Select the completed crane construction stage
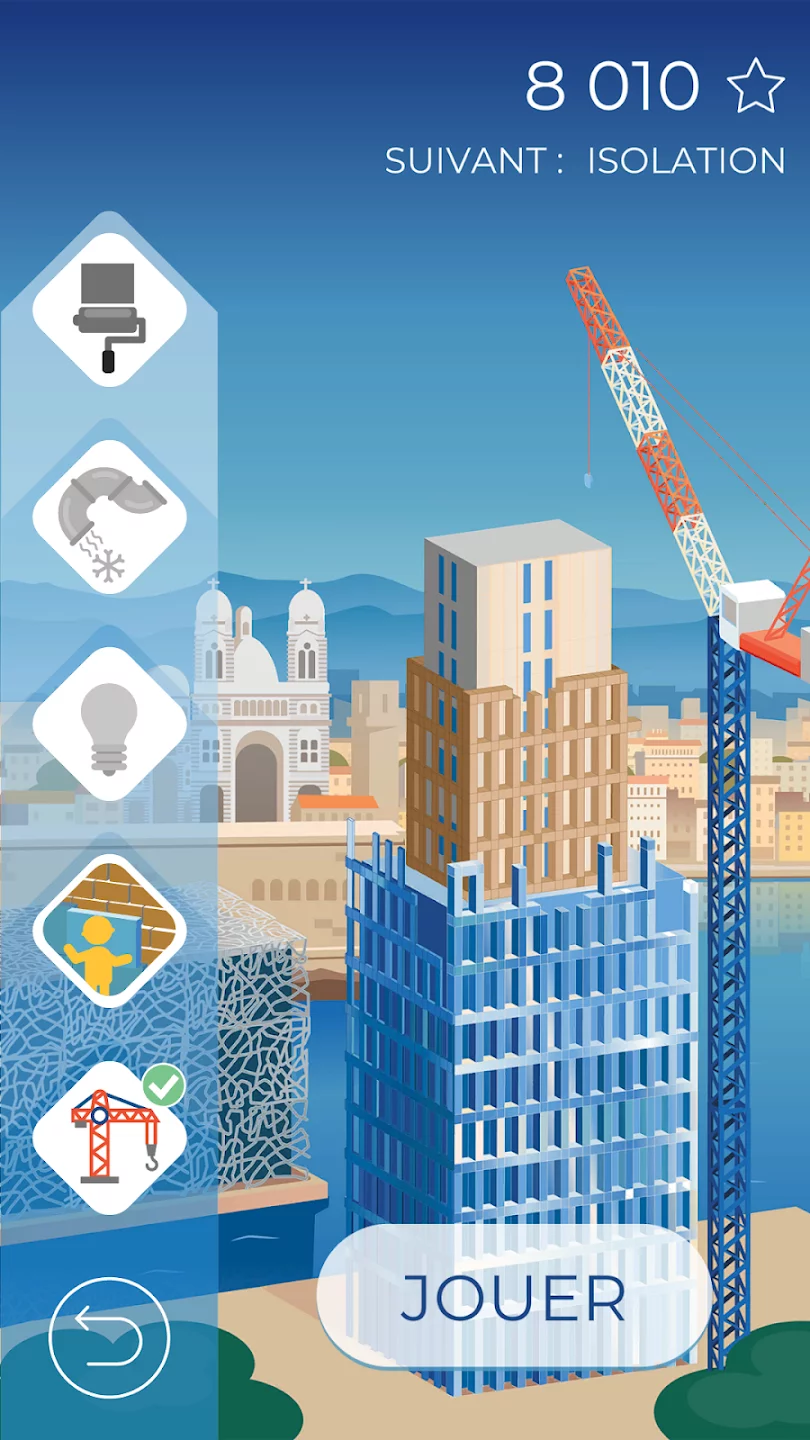The height and width of the screenshot is (1440, 810). tap(110, 1138)
